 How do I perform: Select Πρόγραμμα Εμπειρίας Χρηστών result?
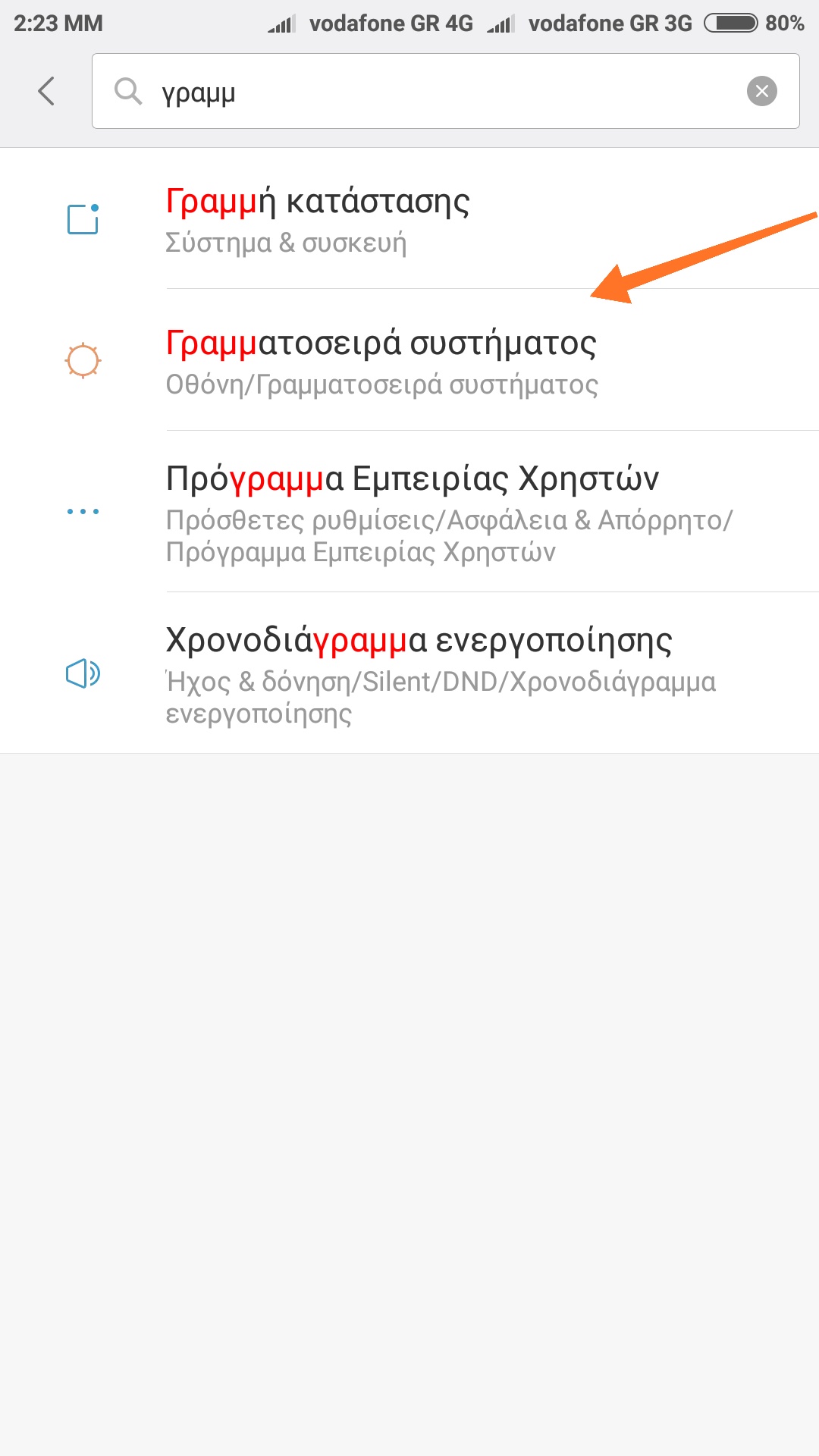click(409, 512)
